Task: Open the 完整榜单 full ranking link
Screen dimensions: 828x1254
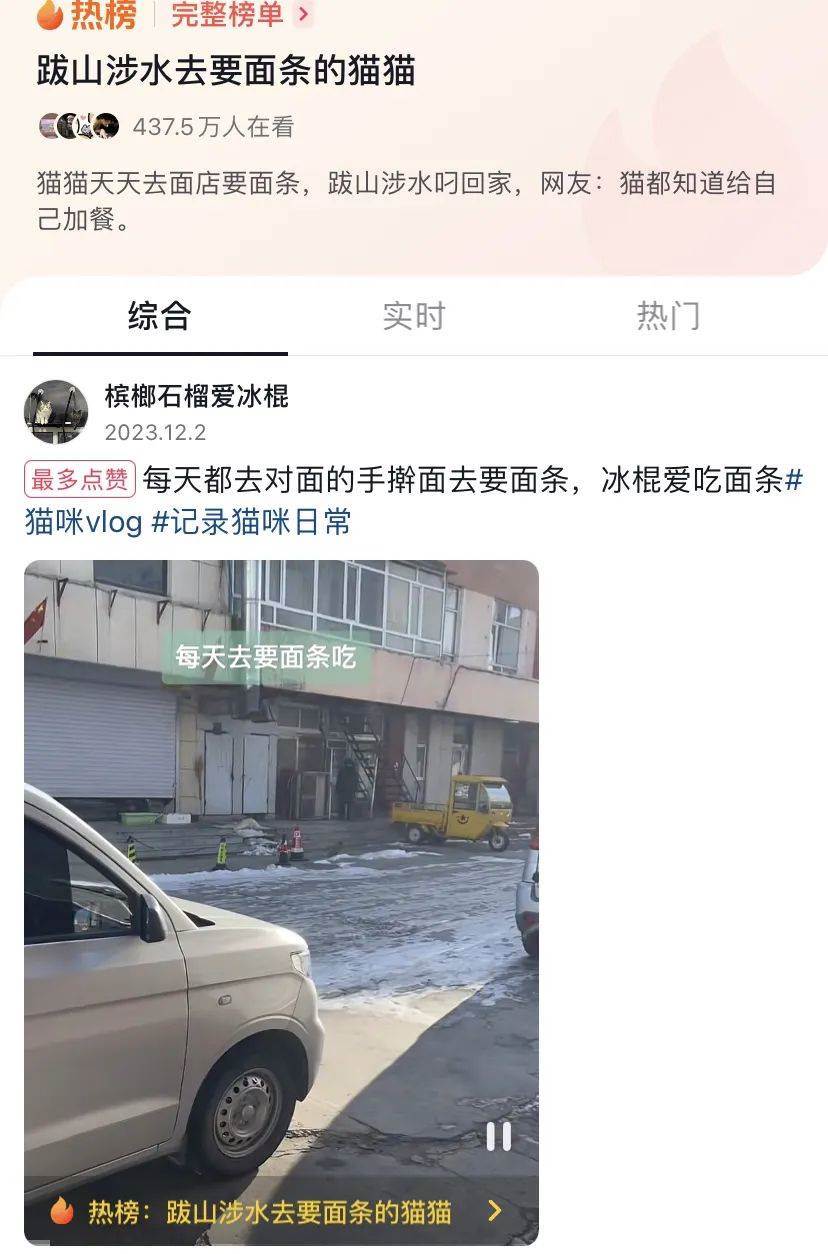Action: tap(240, 15)
